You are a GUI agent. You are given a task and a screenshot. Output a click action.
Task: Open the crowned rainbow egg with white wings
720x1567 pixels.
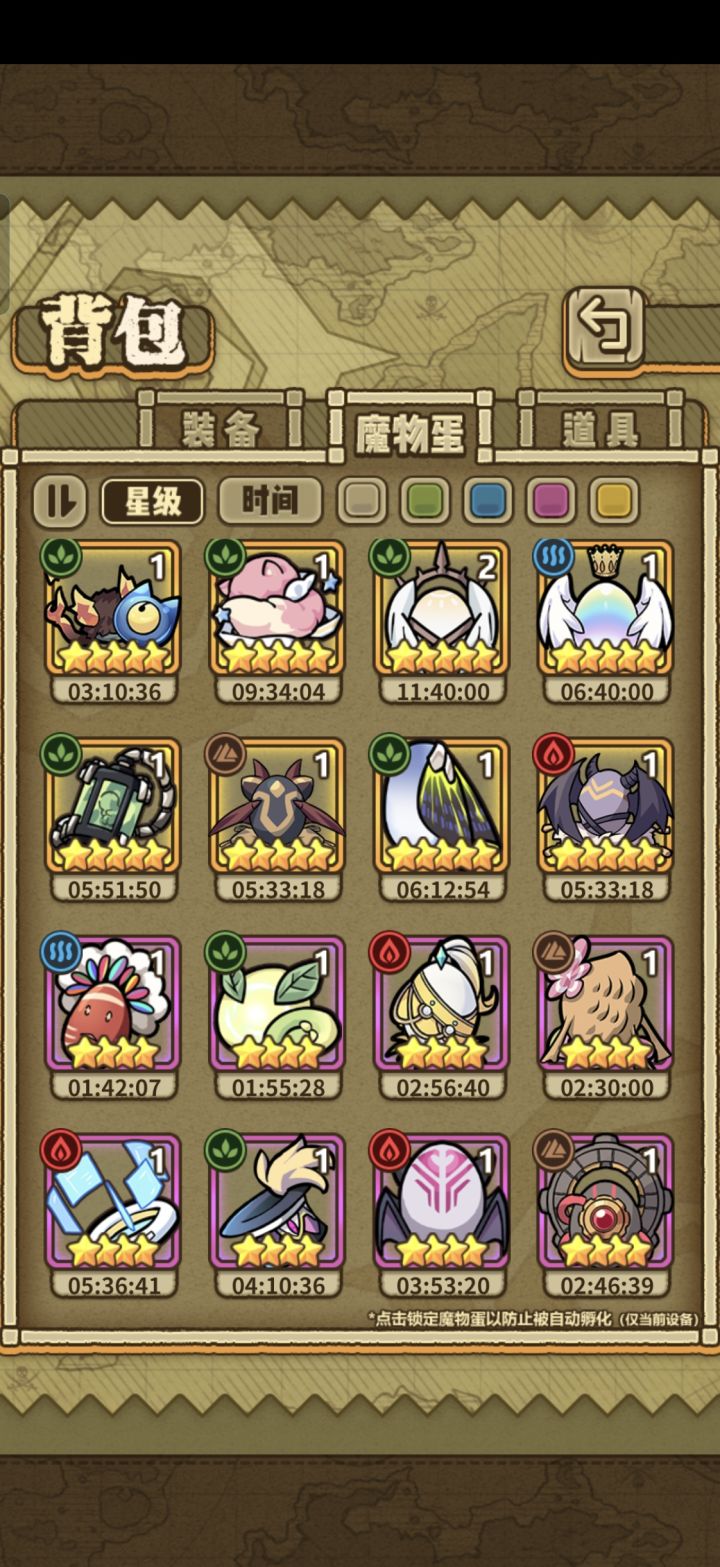click(x=606, y=610)
